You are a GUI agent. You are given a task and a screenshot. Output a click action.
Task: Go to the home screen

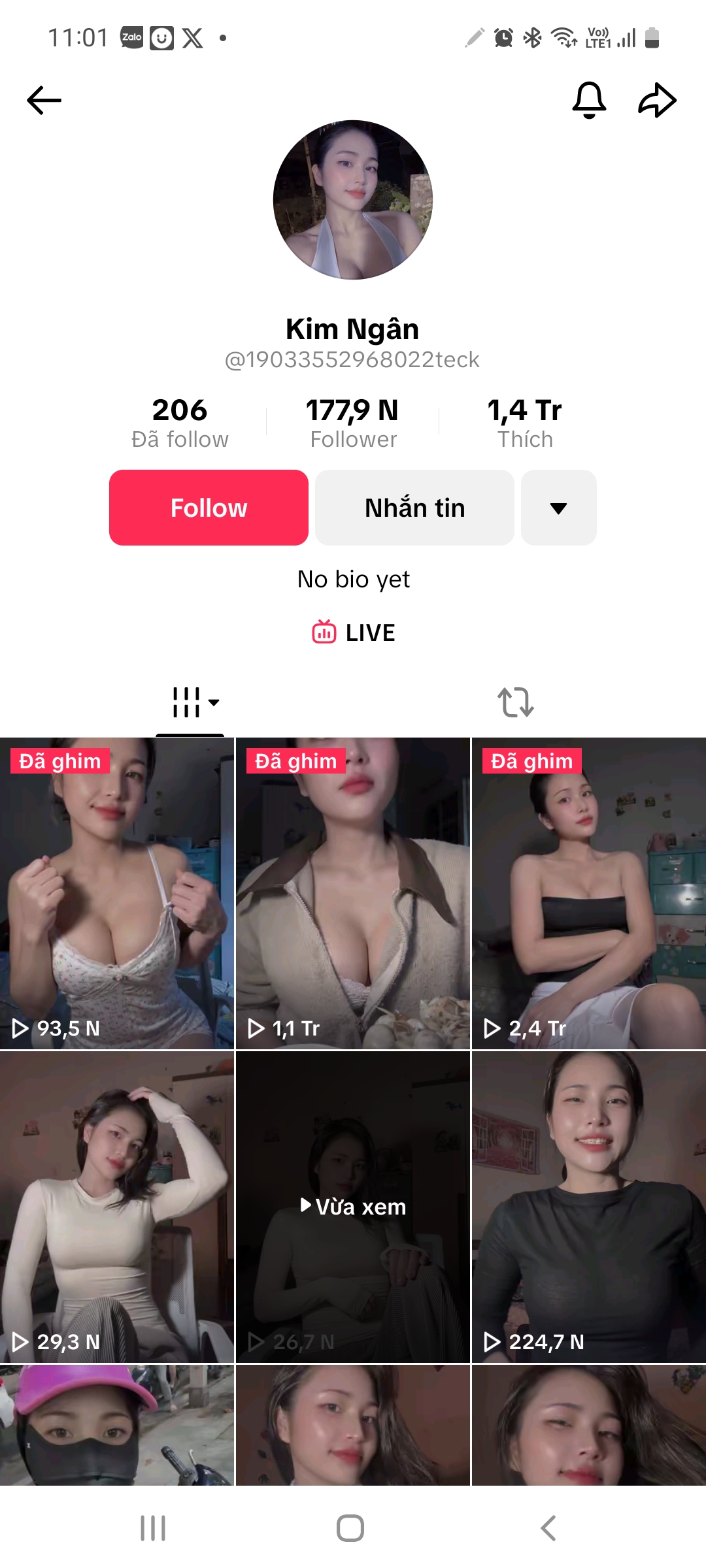point(350,1528)
